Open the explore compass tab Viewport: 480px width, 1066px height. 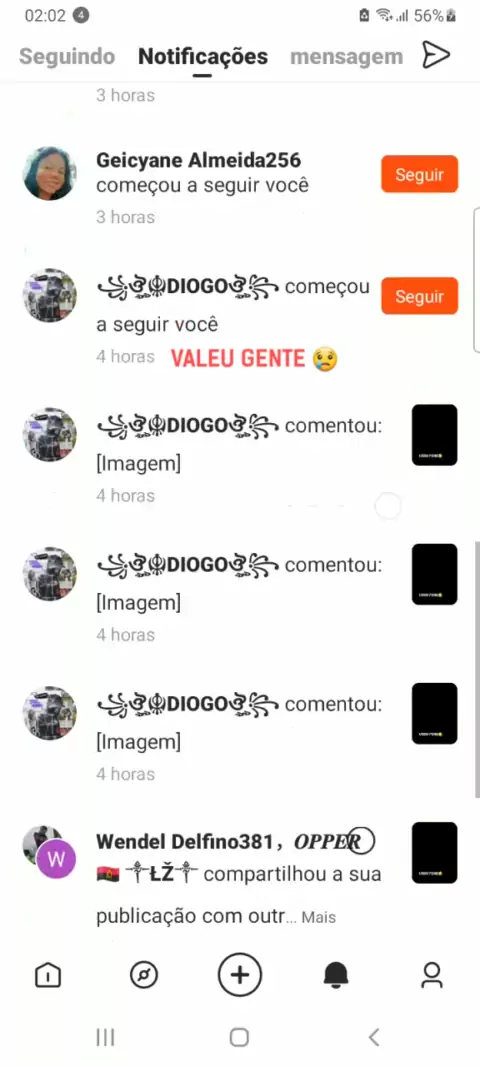[143, 976]
